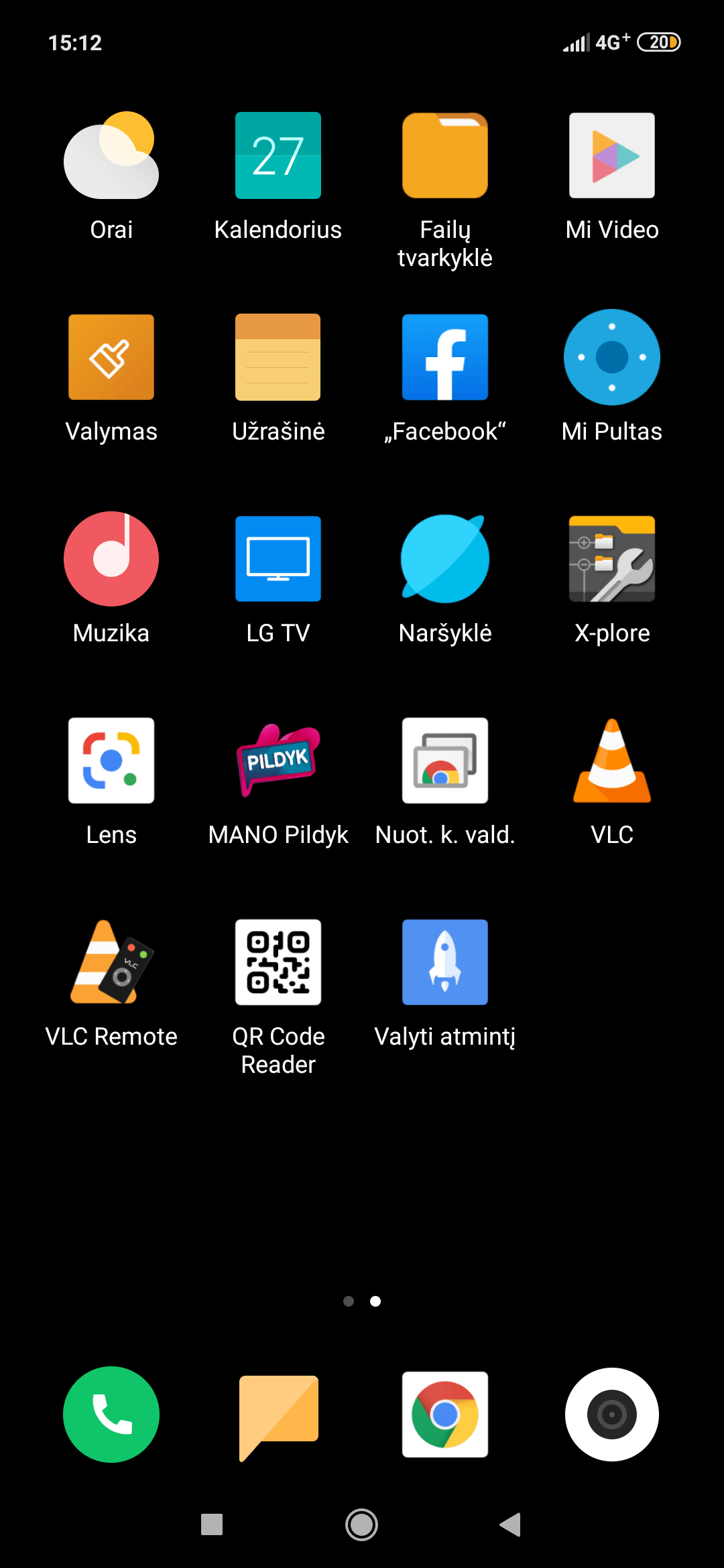The height and width of the screenshot is (1568, 724).
Task: Open Failų tvarkyklė file manager
Action: [x=445, y=156]
